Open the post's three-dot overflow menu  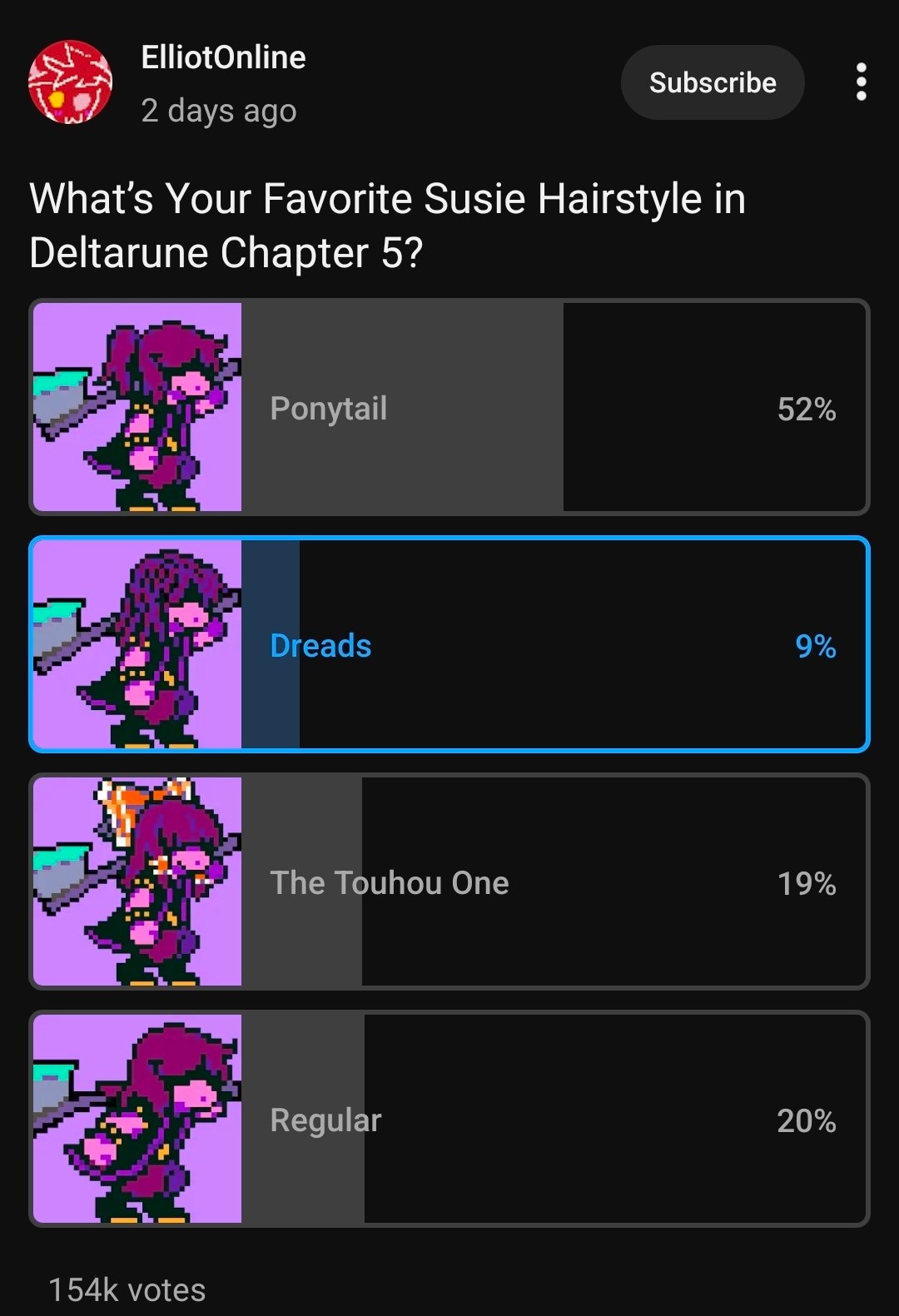[x=861, y=82]
